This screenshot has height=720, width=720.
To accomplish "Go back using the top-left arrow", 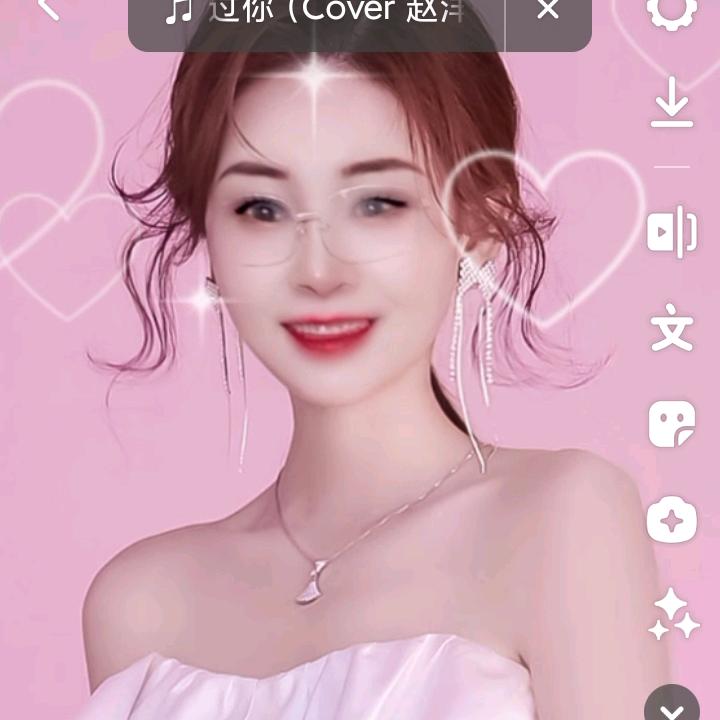I will point(47,10).
